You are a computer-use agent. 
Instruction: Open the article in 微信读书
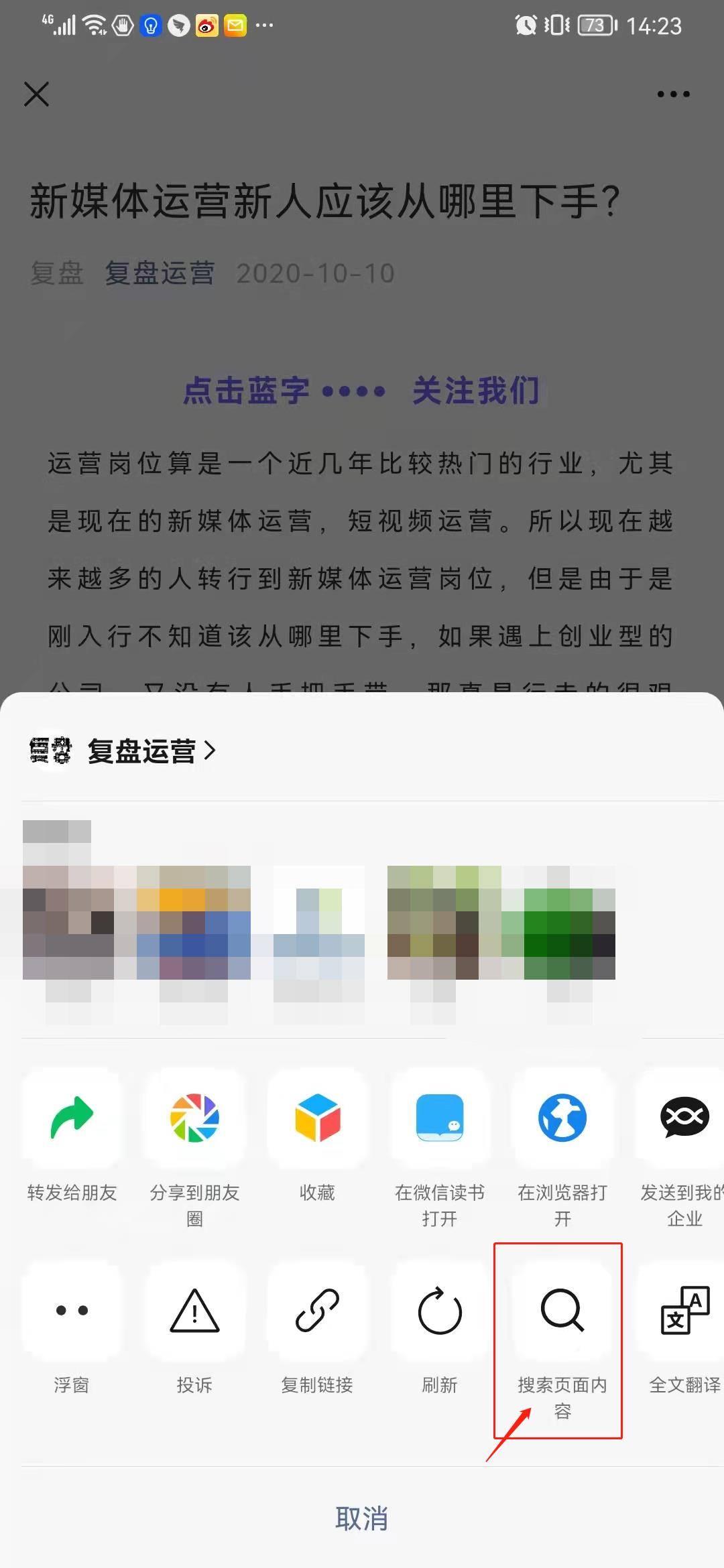click(440, 1118)
